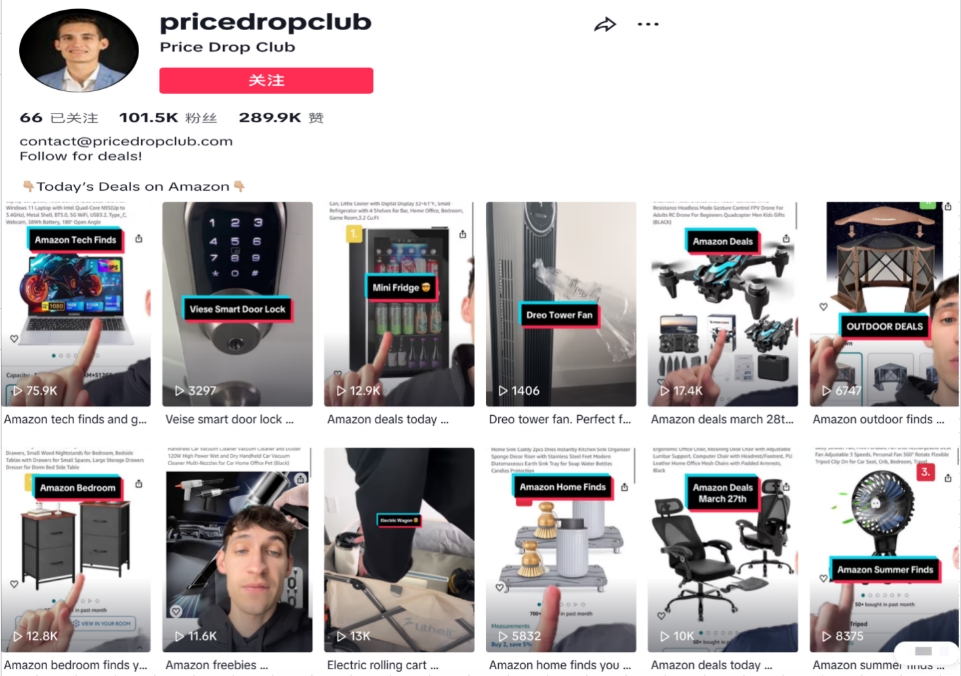The image size is (961, 676).
Task: Open the Amazon Home Finds video
Action: pos(561,550)
